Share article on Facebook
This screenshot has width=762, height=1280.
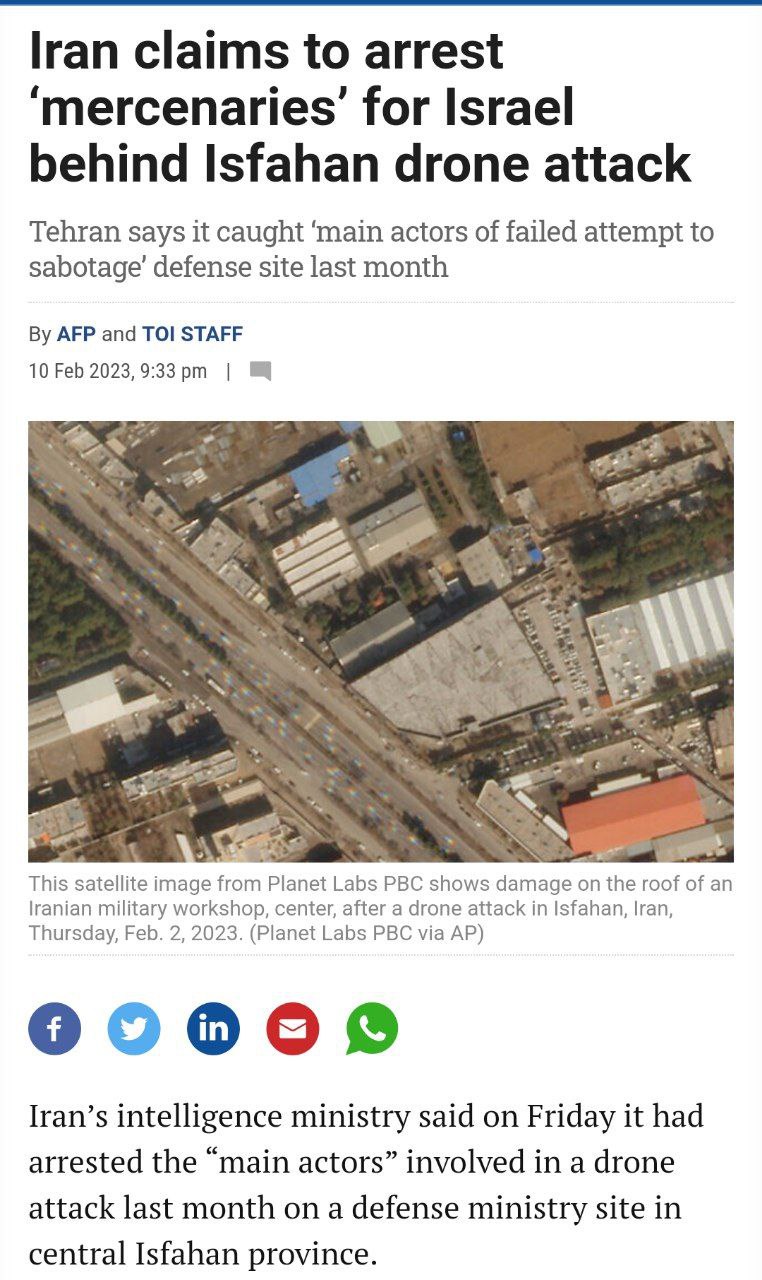[x=54, y=1028]
